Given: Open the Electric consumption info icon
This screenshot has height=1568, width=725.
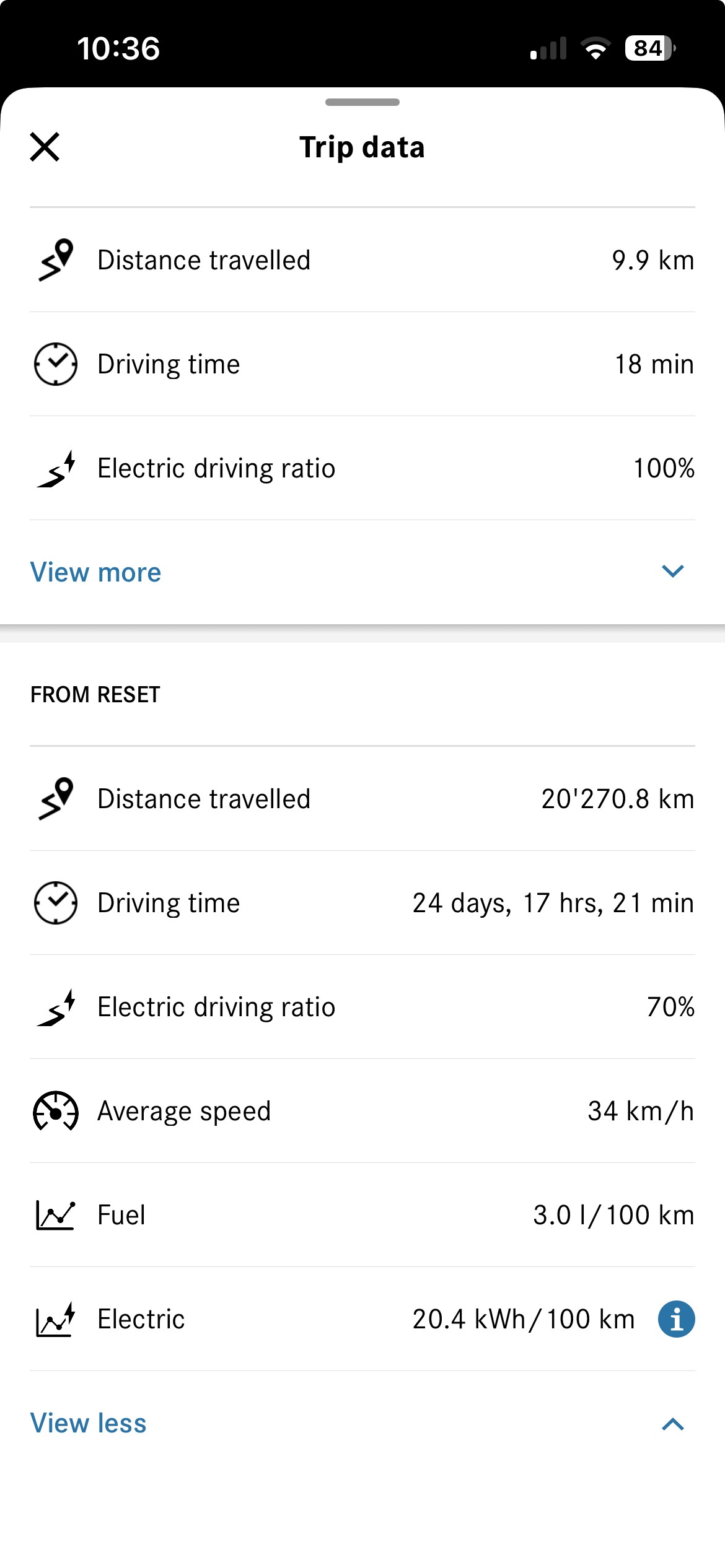Looking at the screenshot, I should (x=676, y=1319).
